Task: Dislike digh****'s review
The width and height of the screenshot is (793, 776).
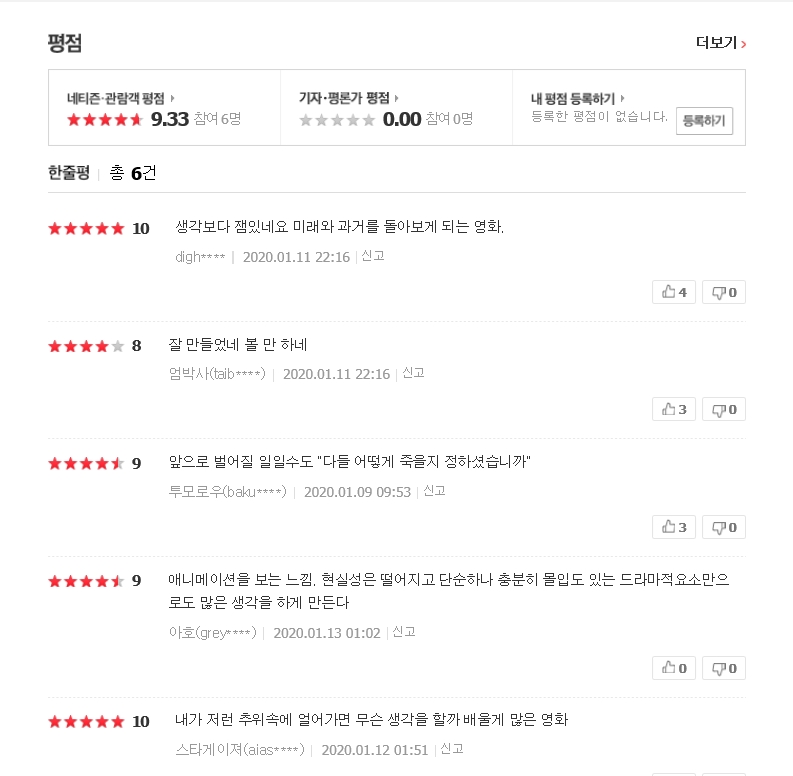Action: click(723, 292)
